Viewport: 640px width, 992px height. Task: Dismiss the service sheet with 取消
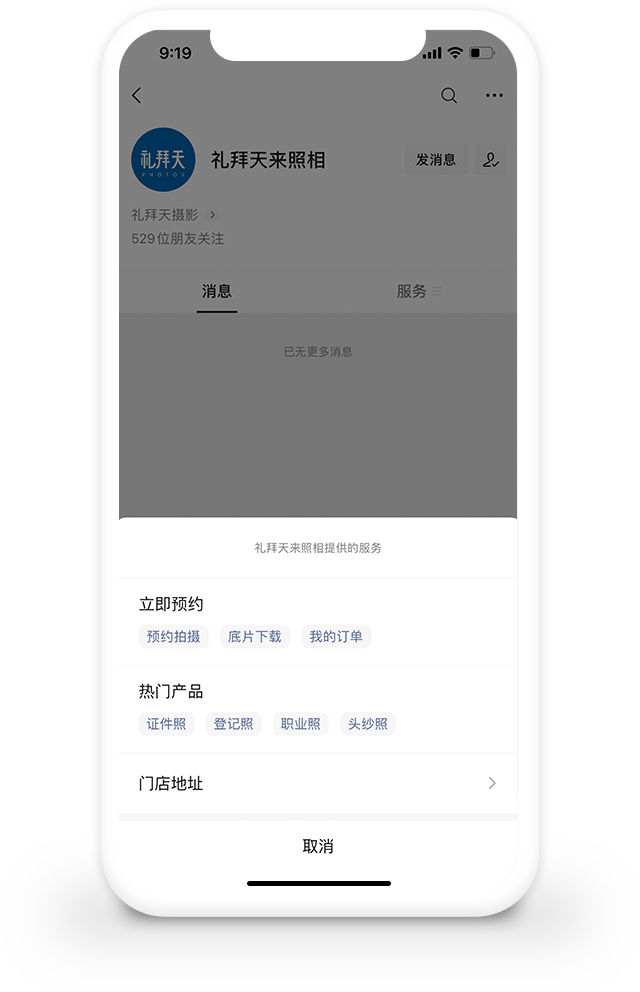[318, 846]
